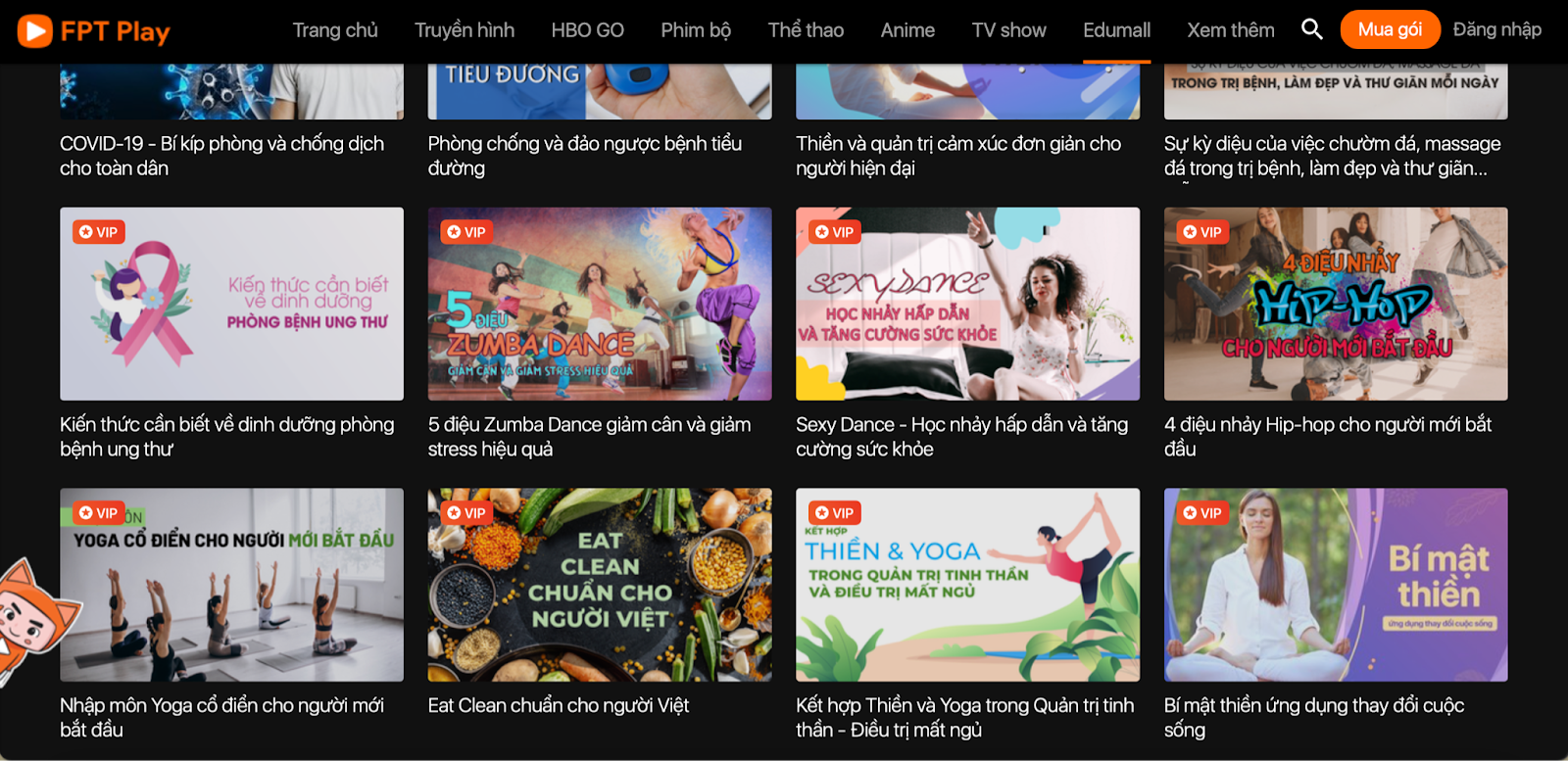Go to the Trang chủ tab
The width and height of the screenshot is (1568, 761).
pyautogui.click(x=335, y=30)
